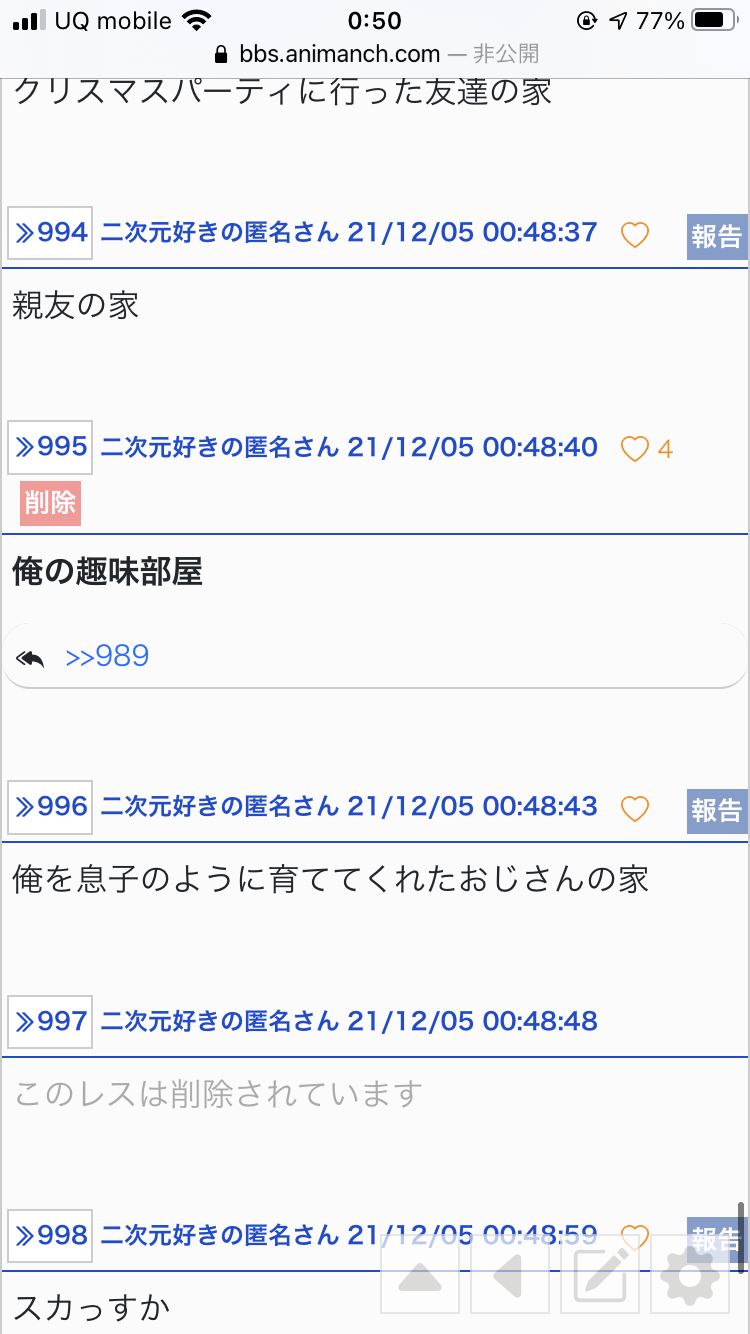Like post 994 with the heart
Screen dimensions: 750x1334
(635, 235)
